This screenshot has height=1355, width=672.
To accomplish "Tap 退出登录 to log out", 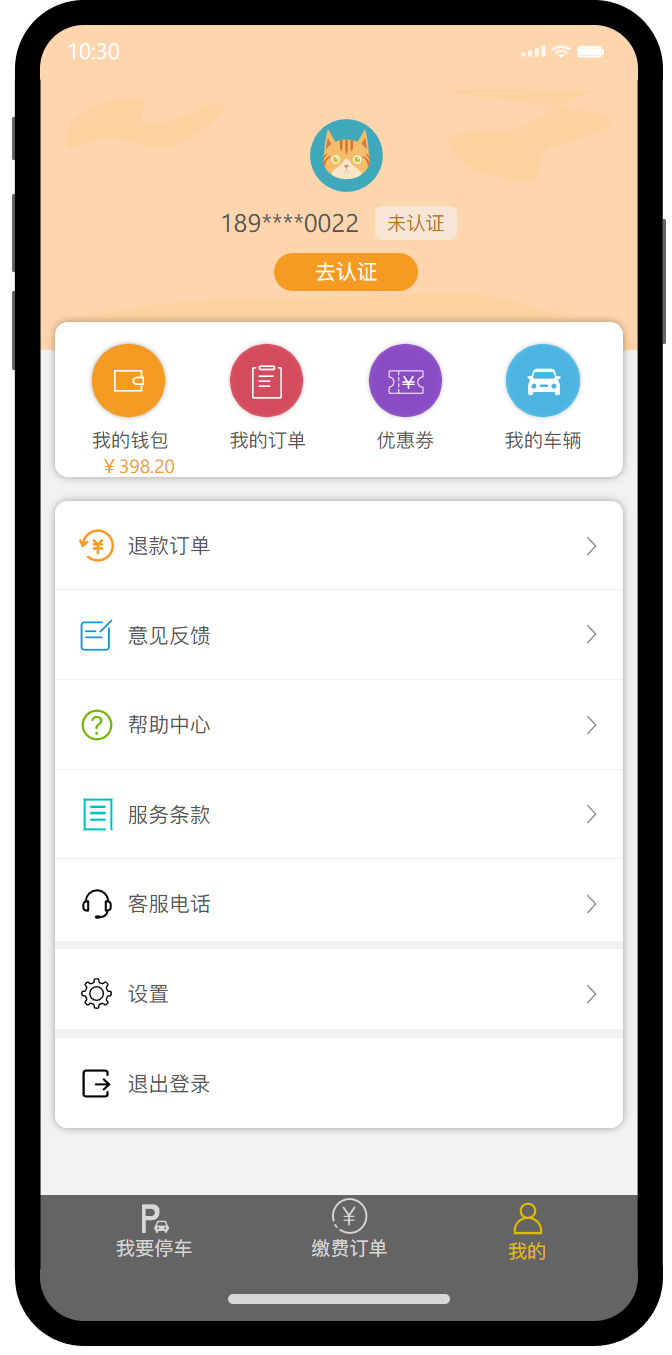I will coord(339,1083).
